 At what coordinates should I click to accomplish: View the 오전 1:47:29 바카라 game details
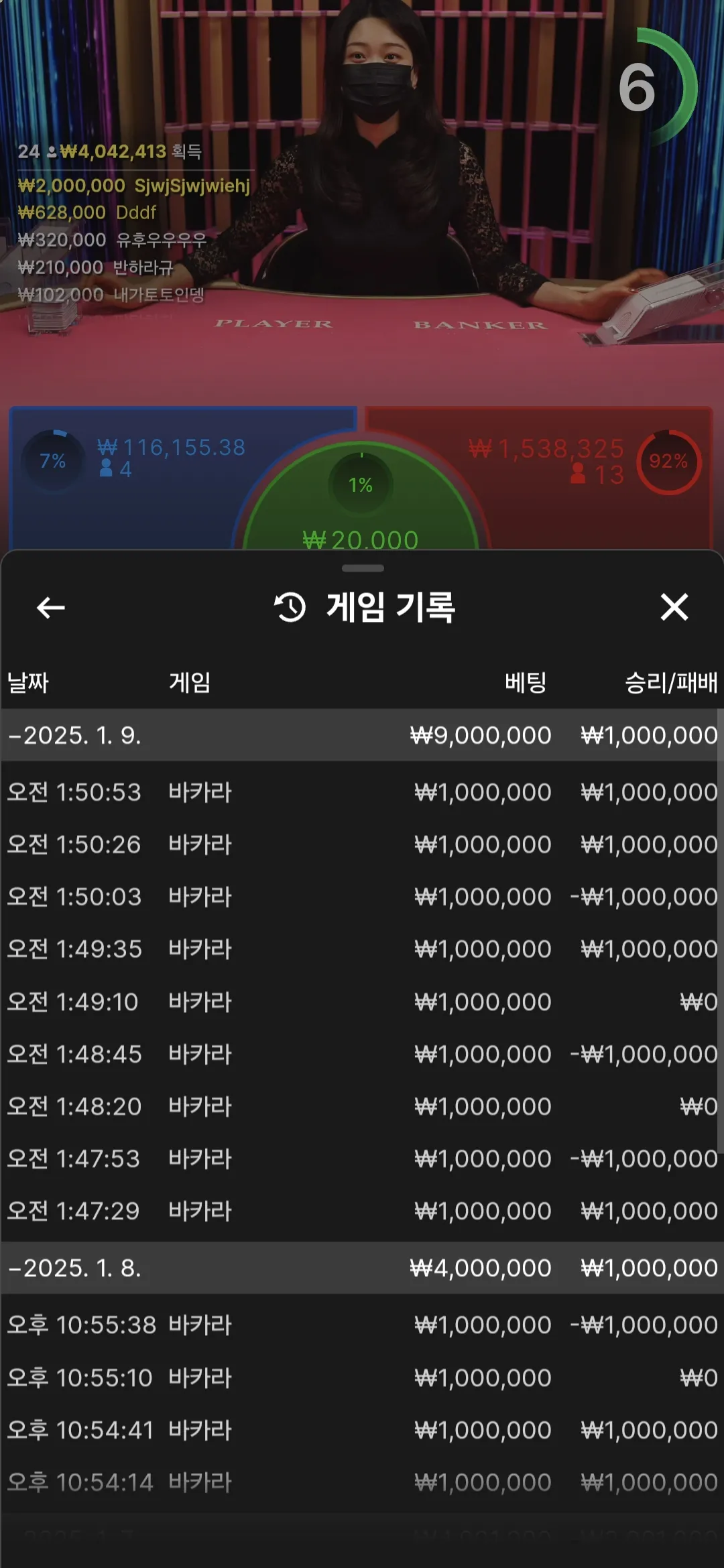tap(362, 1211)
